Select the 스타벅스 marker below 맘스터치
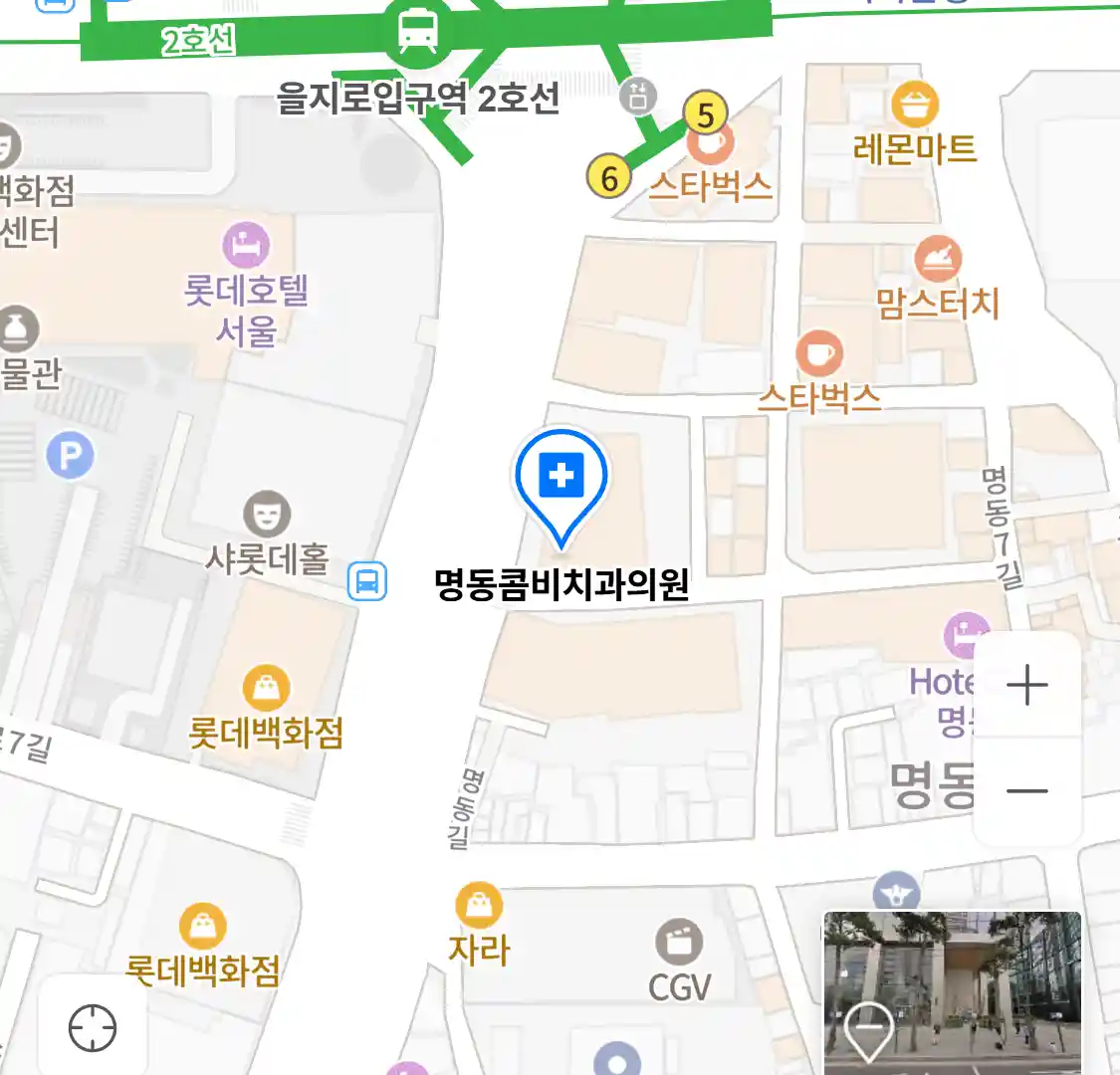This screenshot has width=1120, height=1075. (x=819, y=354)
